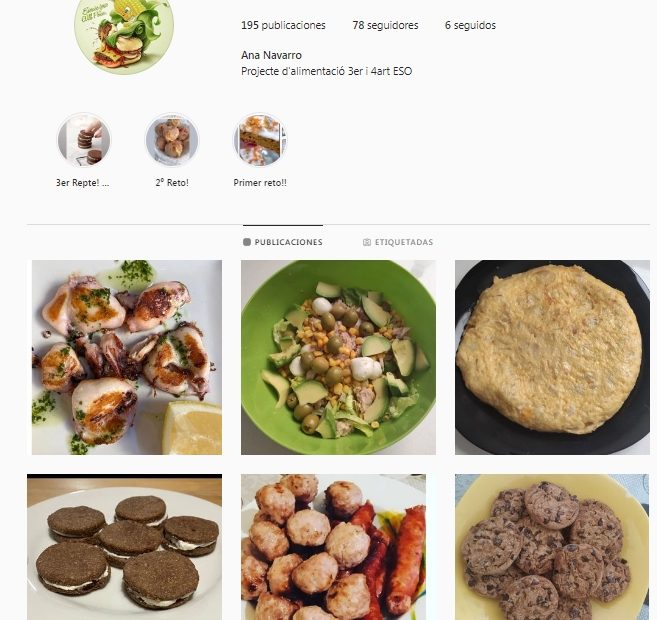Viewport: 657px width, 620px height.
Task: Open the grilled squid with lemon post
Action: click(x=127, y=357)
